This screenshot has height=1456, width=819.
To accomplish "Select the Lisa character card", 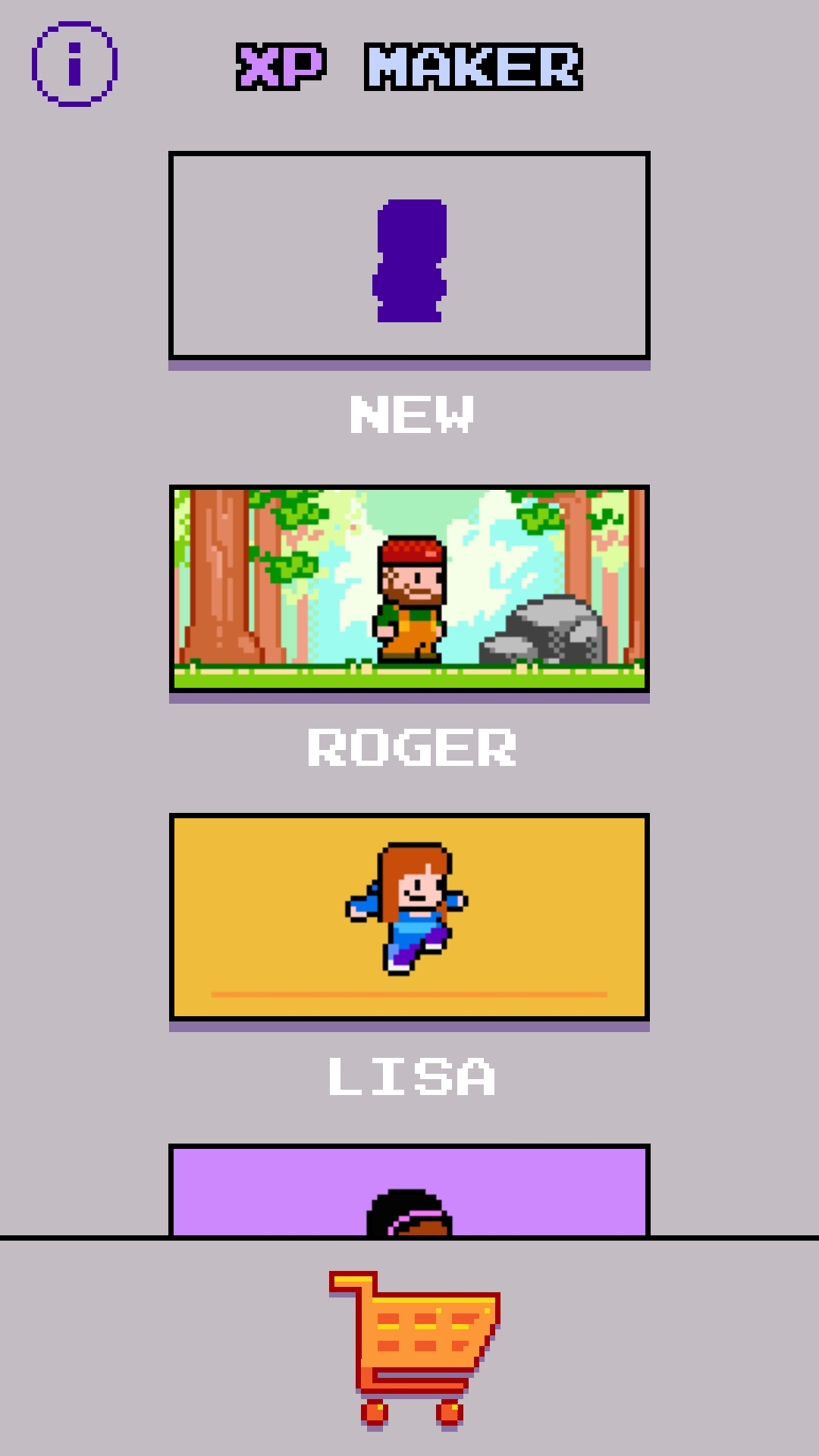I will click(409, 918).
